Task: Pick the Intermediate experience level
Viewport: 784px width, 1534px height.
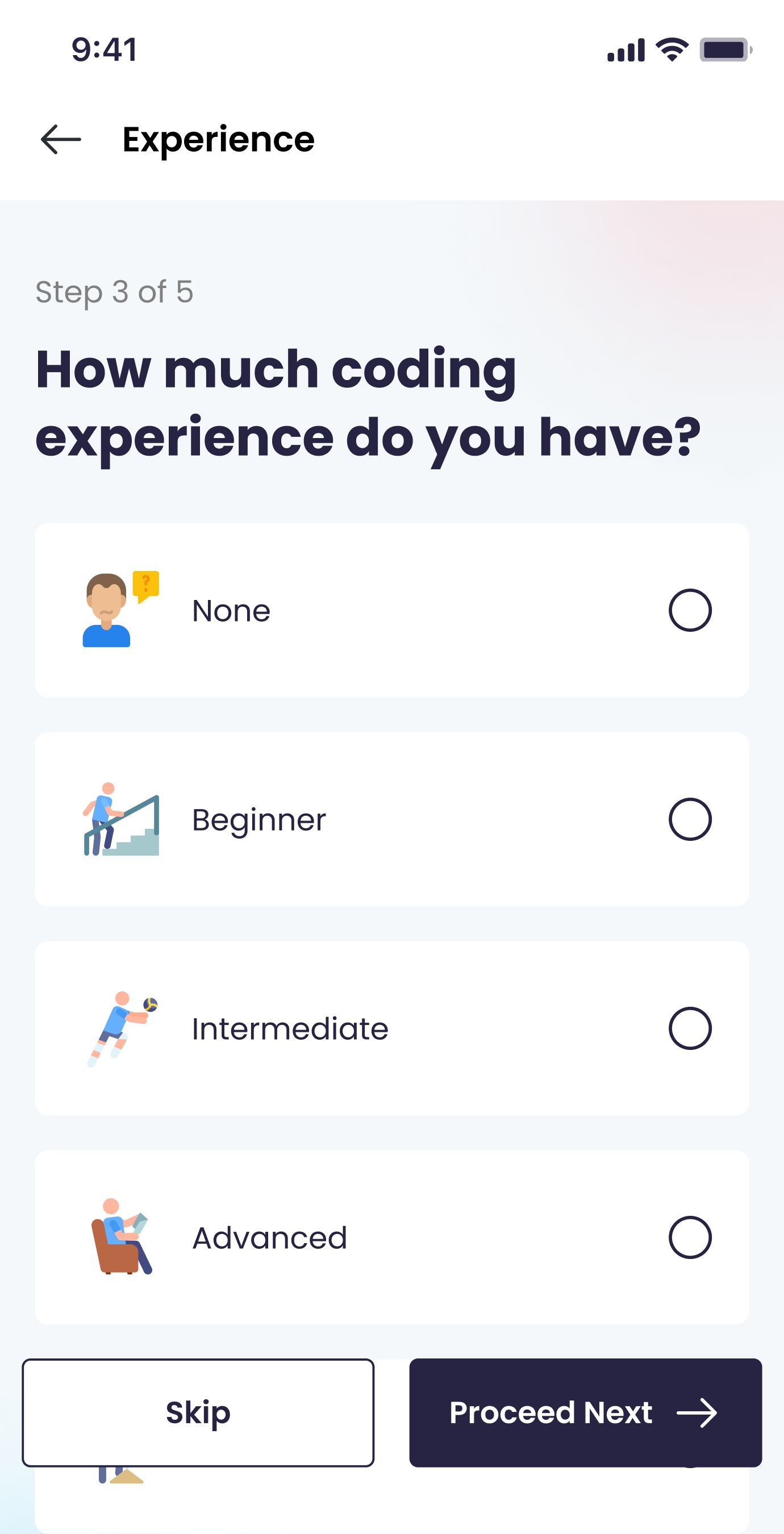Action: pos(689,1028)
